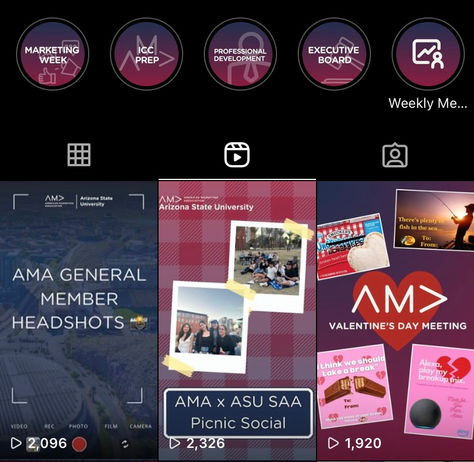Select the Reels tab

tap(237, 155)
